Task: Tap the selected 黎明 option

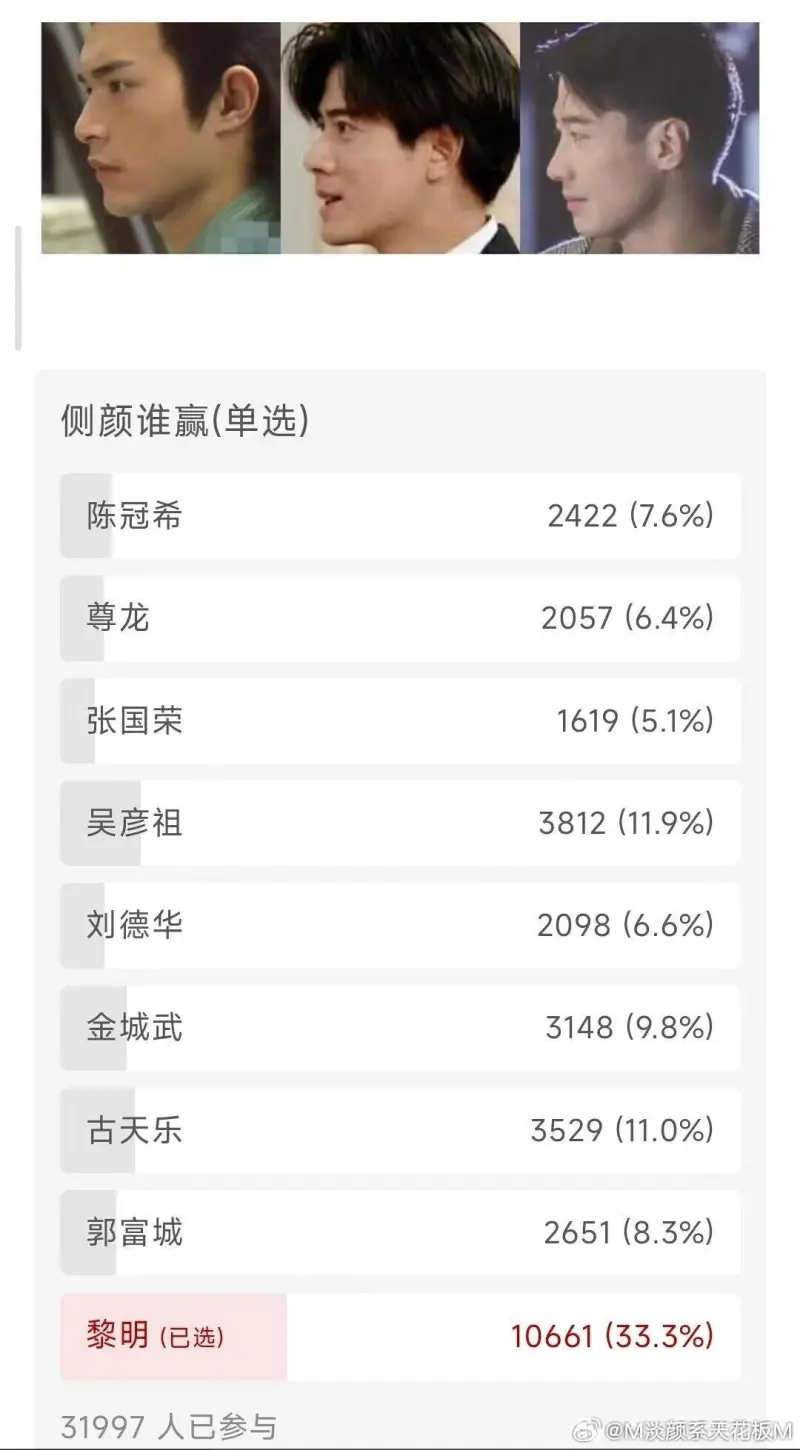Action: (x=400, y=1336)
